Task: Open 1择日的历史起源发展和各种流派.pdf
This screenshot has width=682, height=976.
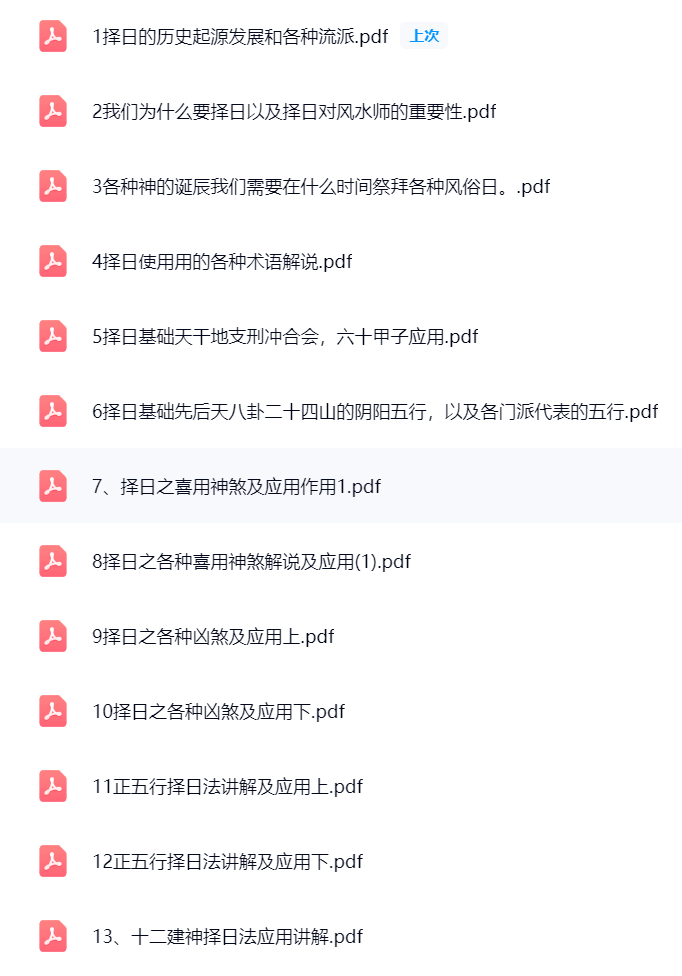Action: [x=240, y=37]
